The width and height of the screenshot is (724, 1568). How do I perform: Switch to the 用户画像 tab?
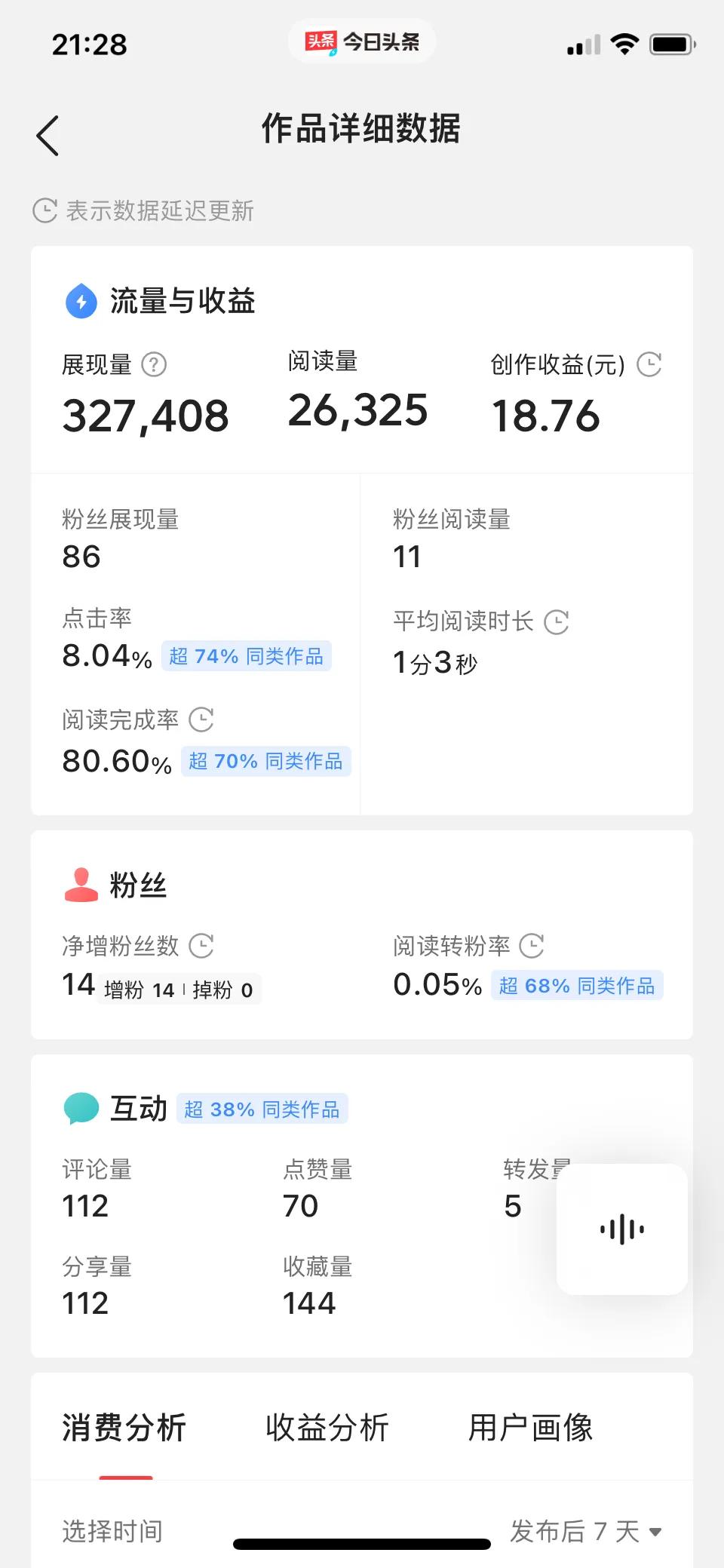click(530, 1427)
